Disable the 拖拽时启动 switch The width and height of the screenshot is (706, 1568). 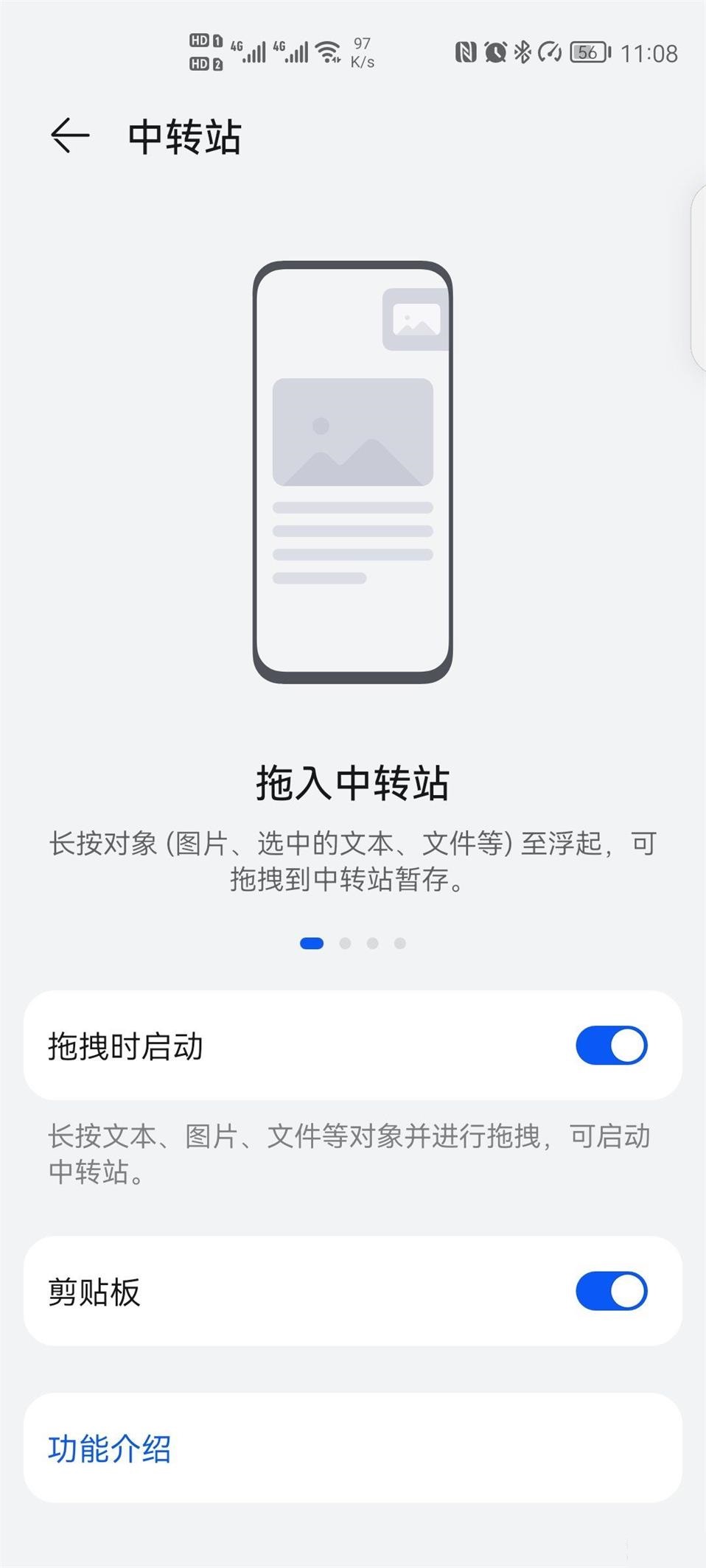pos(612,1046)
